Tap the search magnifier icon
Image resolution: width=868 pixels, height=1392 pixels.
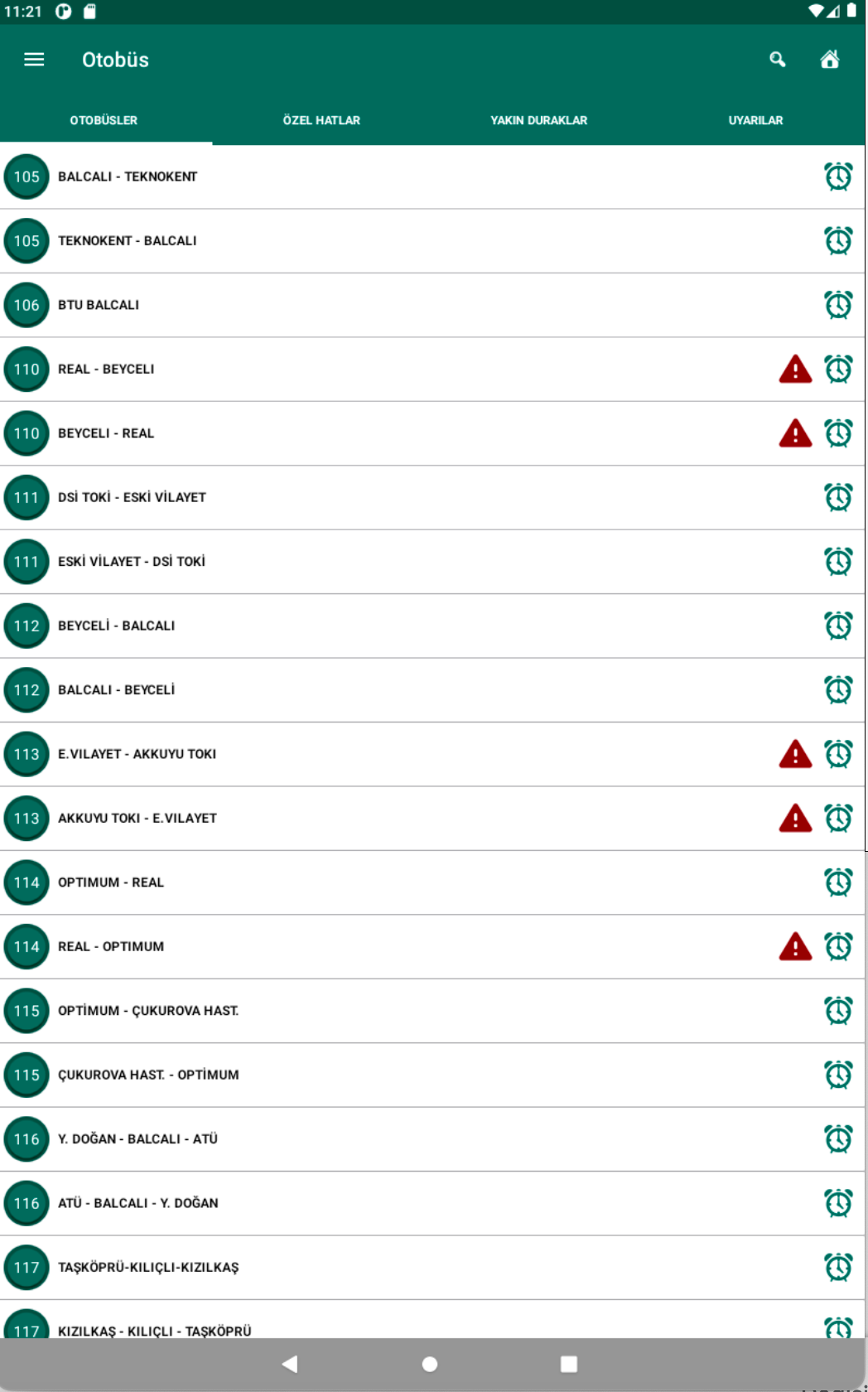(x=777, y=60)
